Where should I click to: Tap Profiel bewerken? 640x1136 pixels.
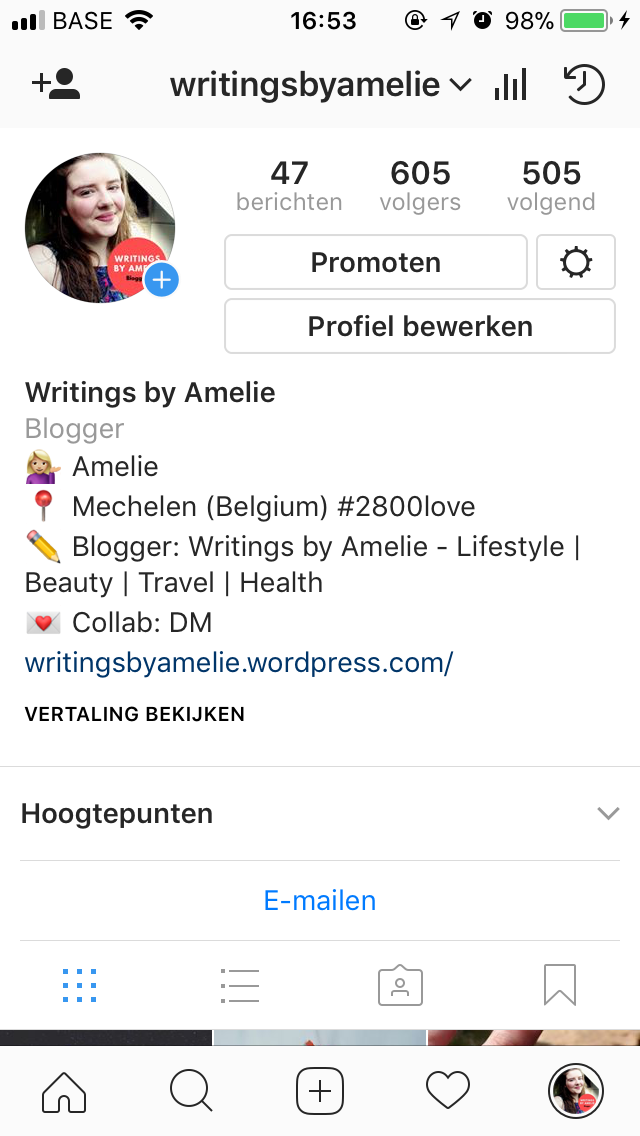pos(420,326)
